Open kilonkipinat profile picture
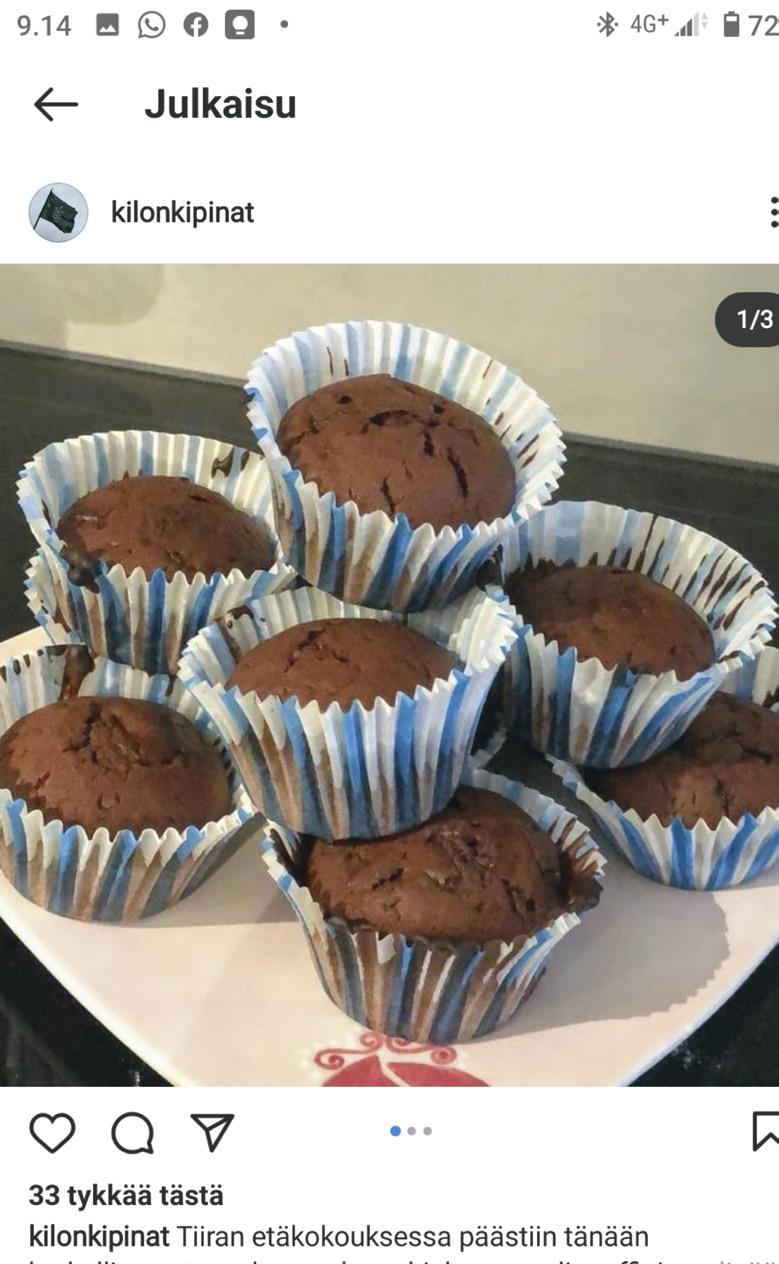The image size is (779, 1264). pos(58,212)
